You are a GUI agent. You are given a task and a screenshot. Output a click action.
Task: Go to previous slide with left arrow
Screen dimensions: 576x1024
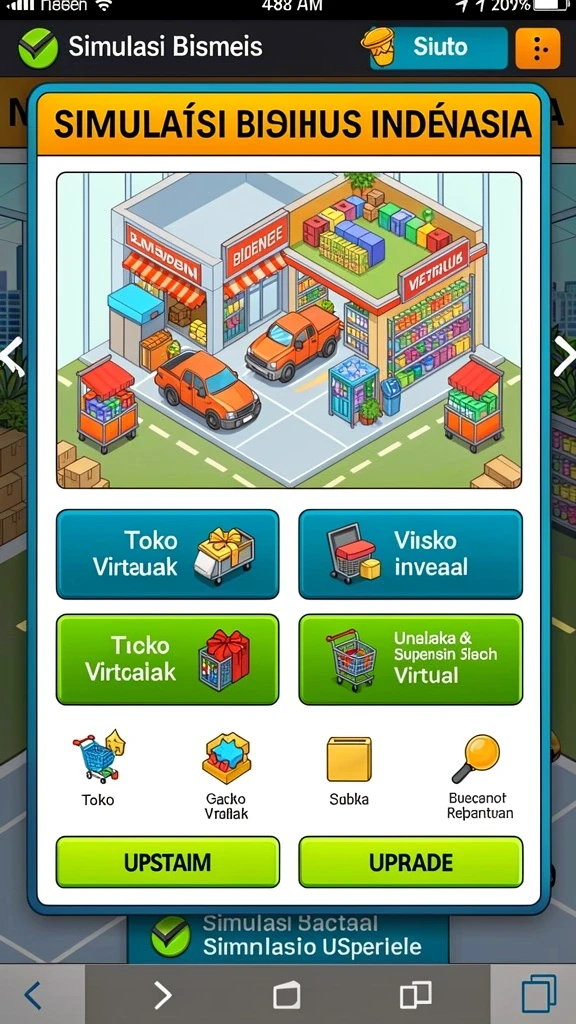(11, 357)
